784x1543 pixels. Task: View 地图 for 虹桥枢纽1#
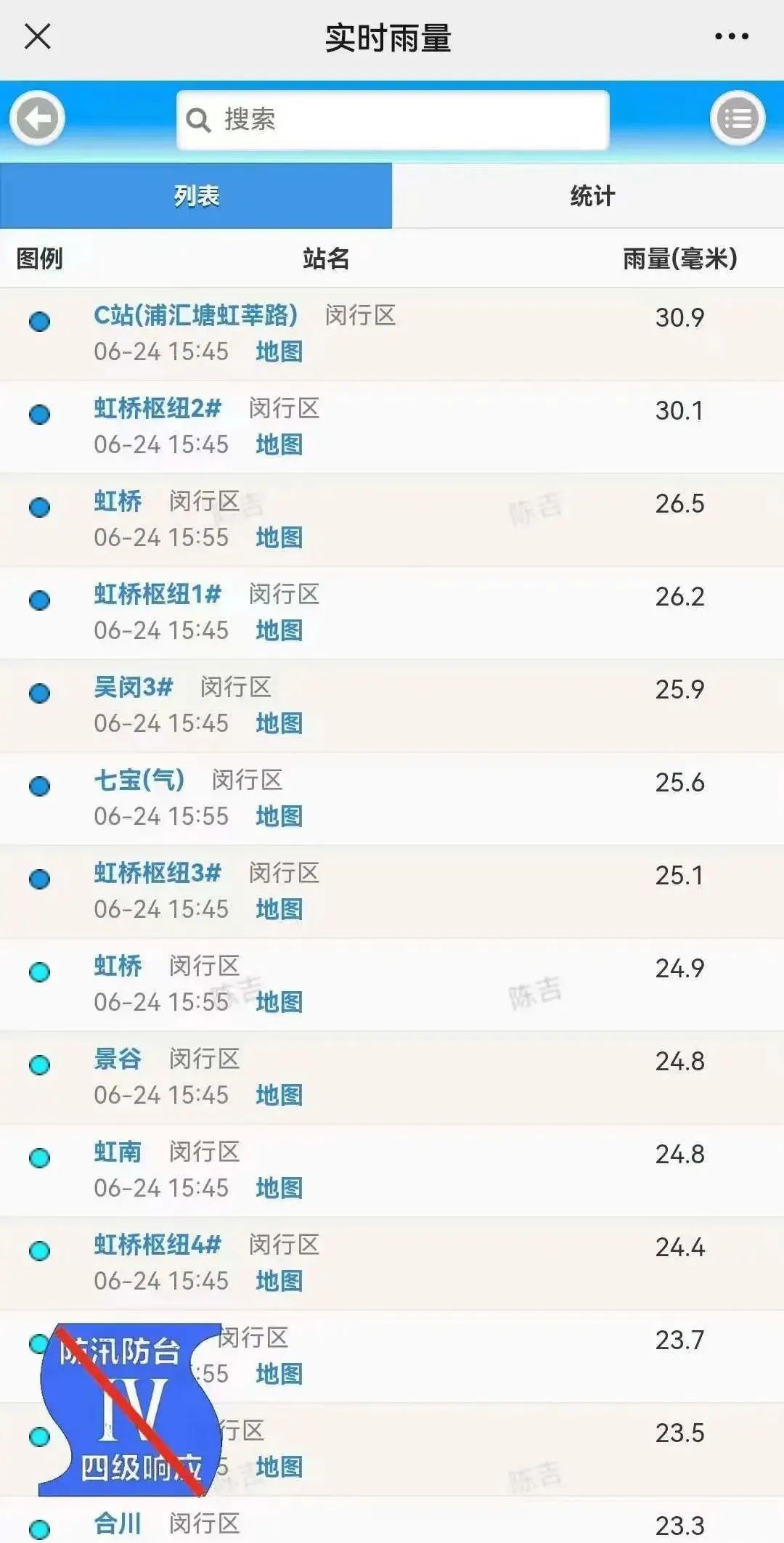[x=279, y=631]
